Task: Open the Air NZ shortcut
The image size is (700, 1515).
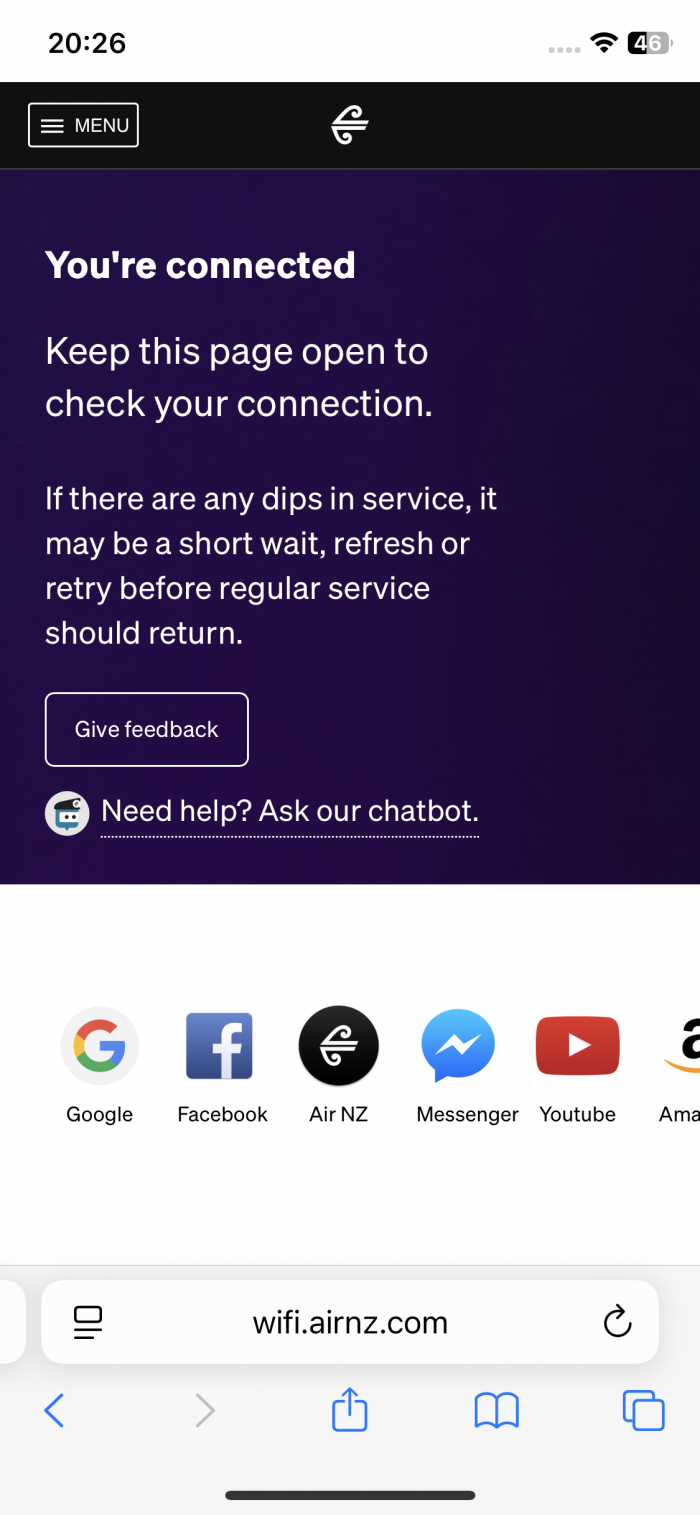Action: (339, 1046)
